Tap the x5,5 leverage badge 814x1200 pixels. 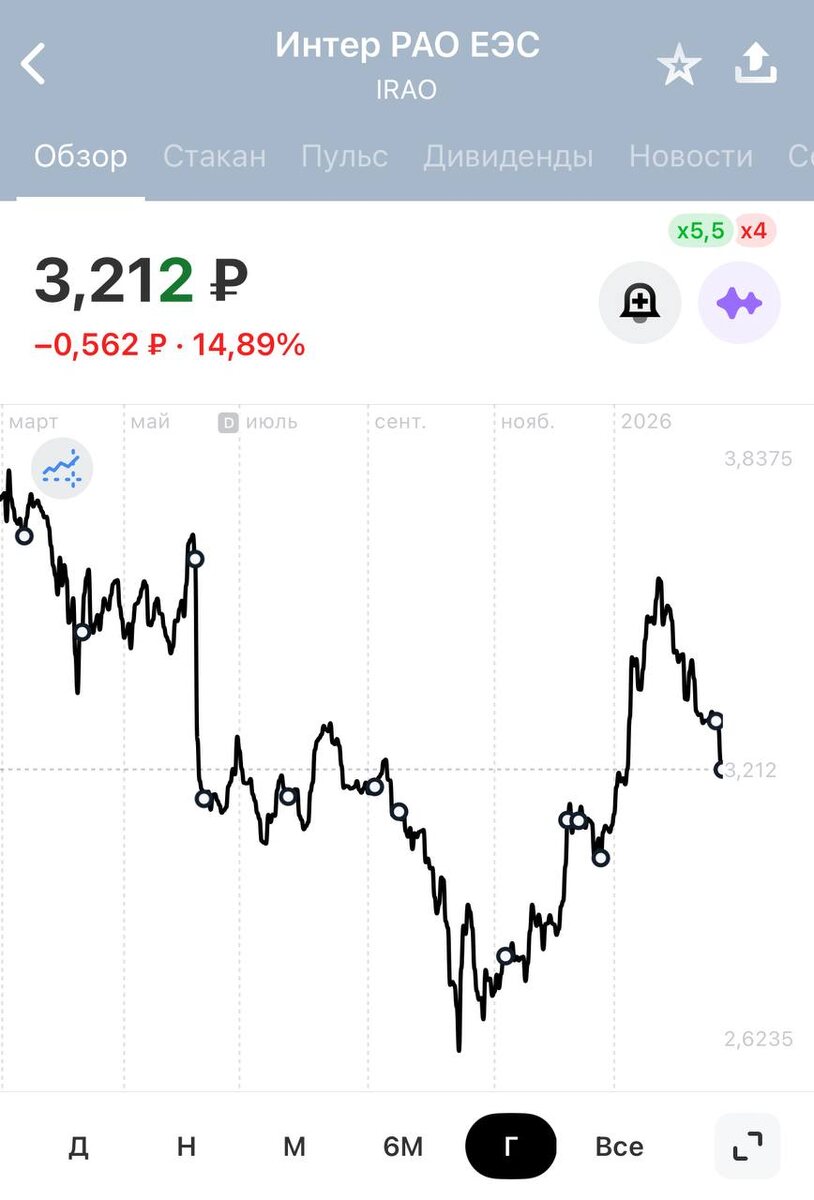pos(700,232)
